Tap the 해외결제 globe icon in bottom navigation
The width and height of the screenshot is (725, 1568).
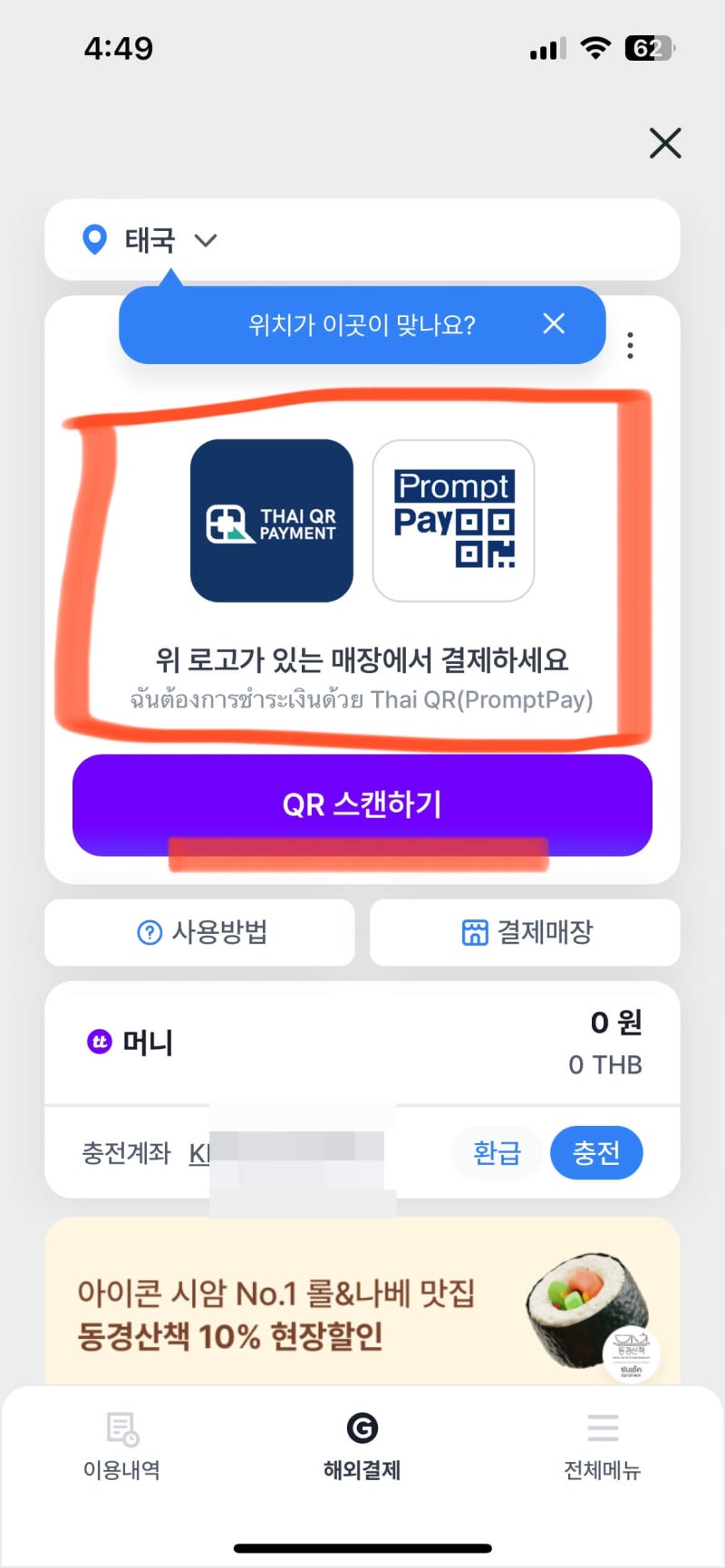pyautogui.click(x=362, y=1428)
